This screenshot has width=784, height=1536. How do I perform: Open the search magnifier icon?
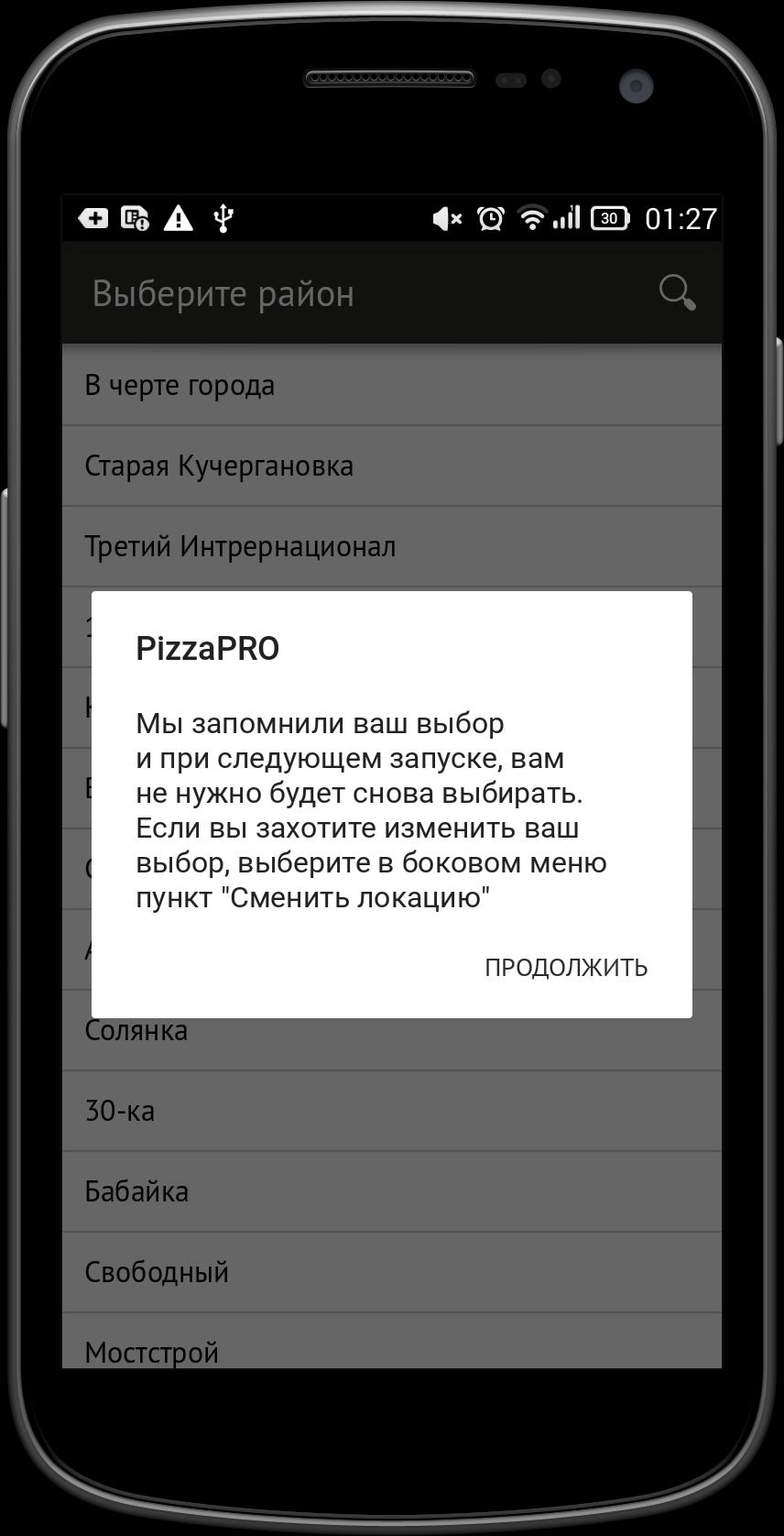(x=677, y=293)
